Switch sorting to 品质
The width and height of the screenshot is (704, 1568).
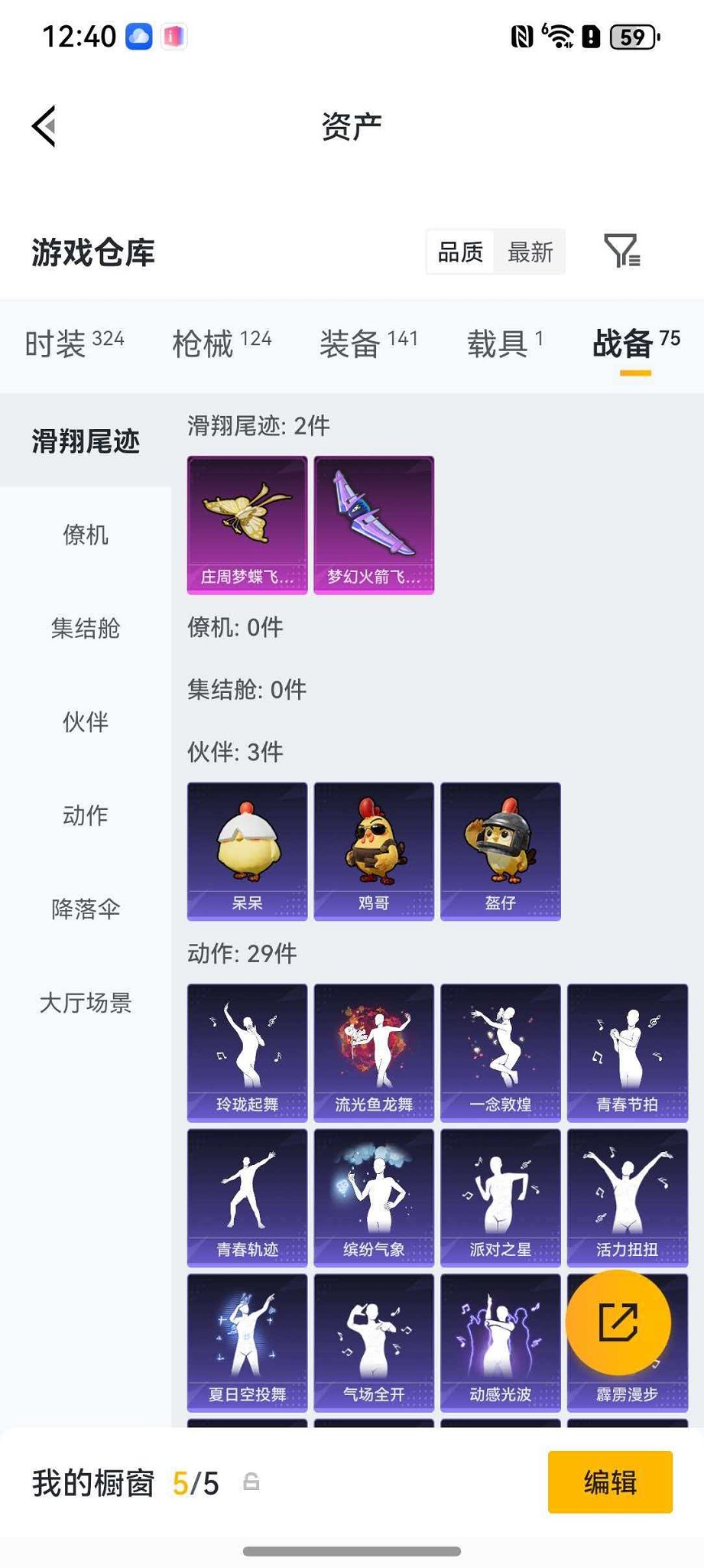[459, 252]
